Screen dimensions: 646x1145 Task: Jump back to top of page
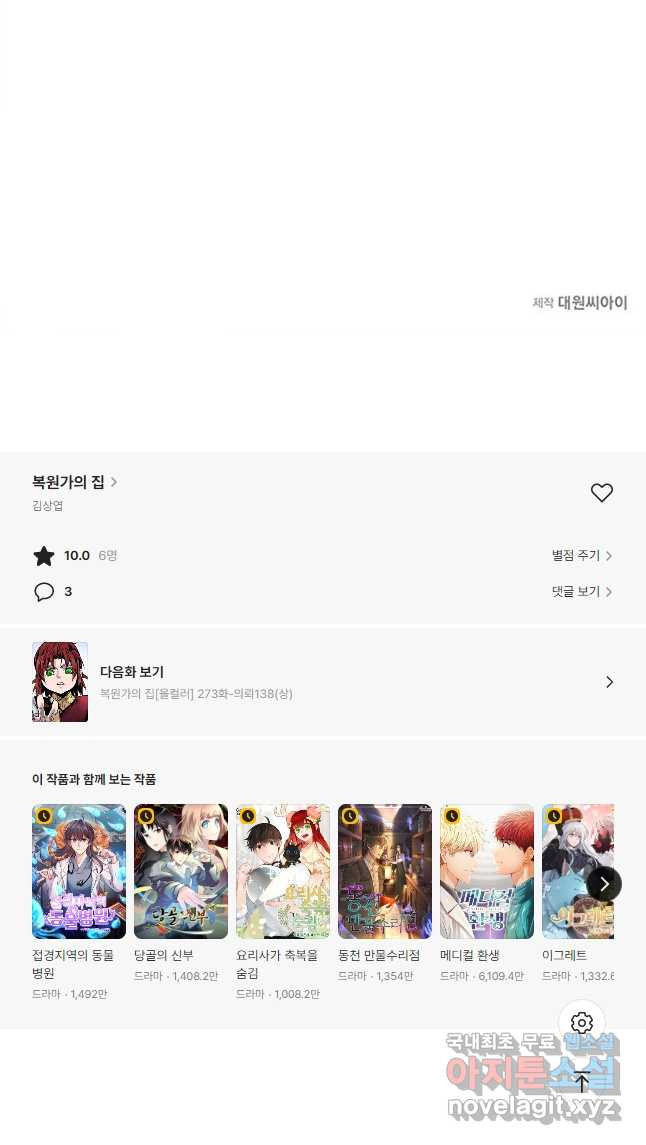(582, 1081)
